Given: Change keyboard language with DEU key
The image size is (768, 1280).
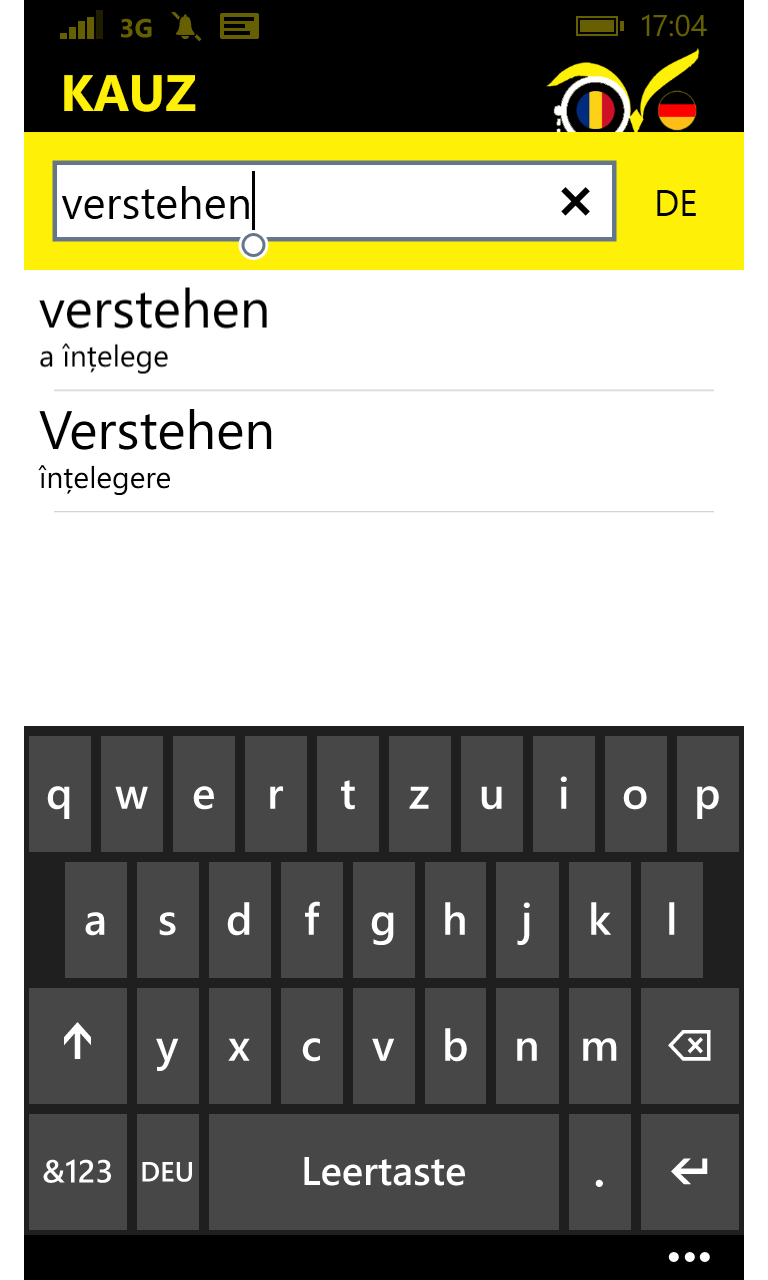Looking at the screenshot, I should click(167, 1171).
